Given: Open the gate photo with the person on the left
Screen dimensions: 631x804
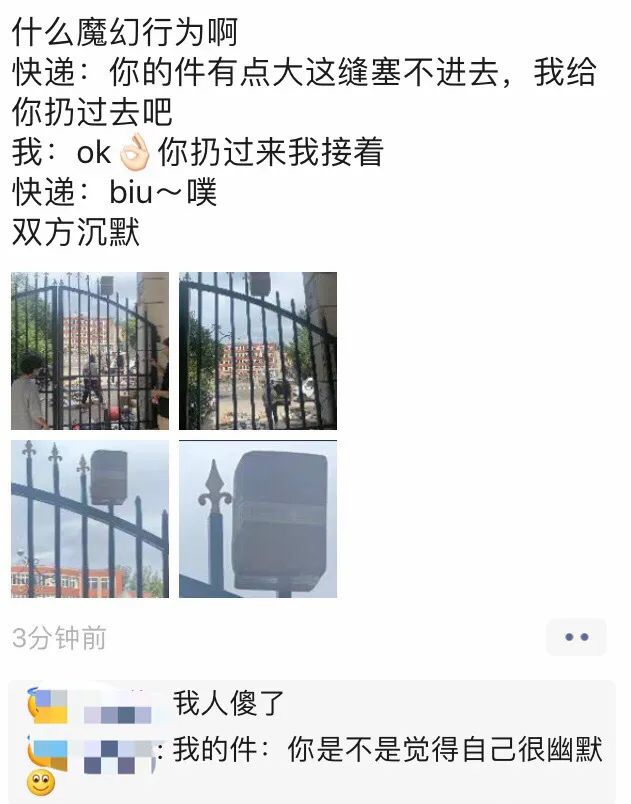Looking at the screenshot, I should tap(90, 351).
